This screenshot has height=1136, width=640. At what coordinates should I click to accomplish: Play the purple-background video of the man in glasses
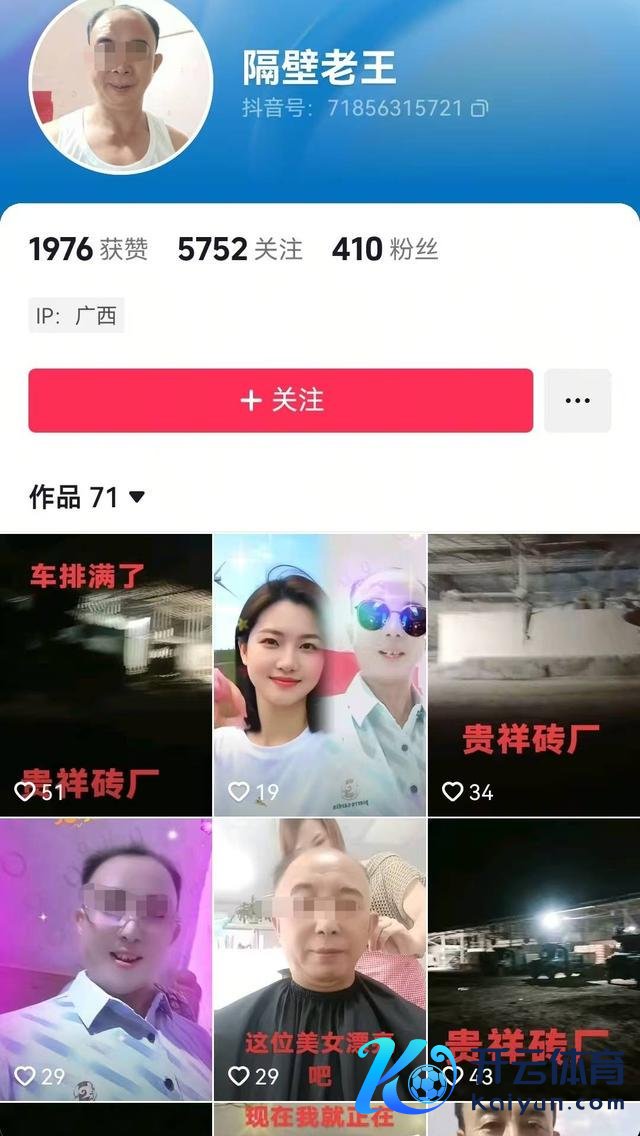(x=106, y=958)
